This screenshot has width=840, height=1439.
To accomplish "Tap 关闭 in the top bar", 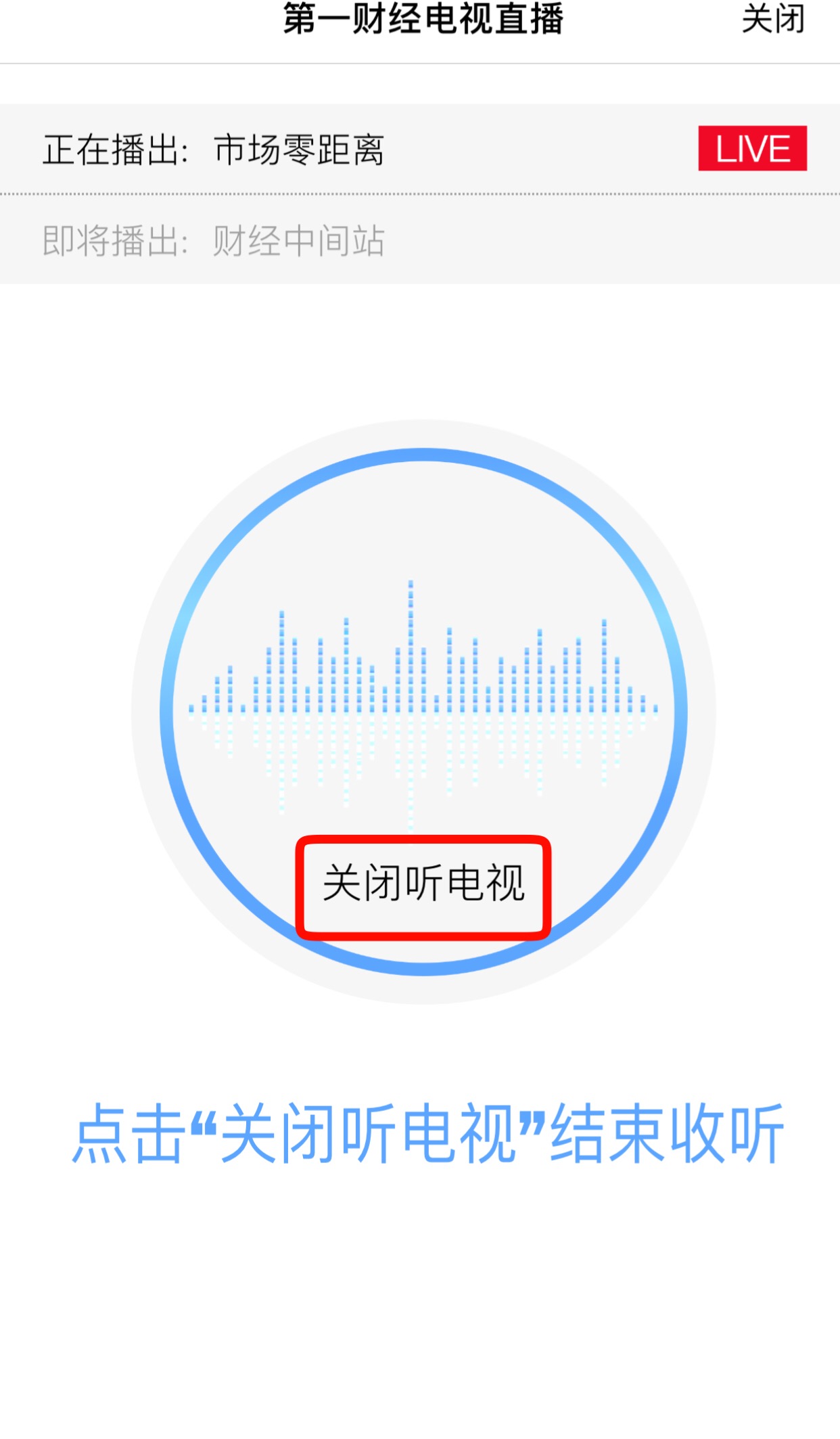I will pos(772,19).
